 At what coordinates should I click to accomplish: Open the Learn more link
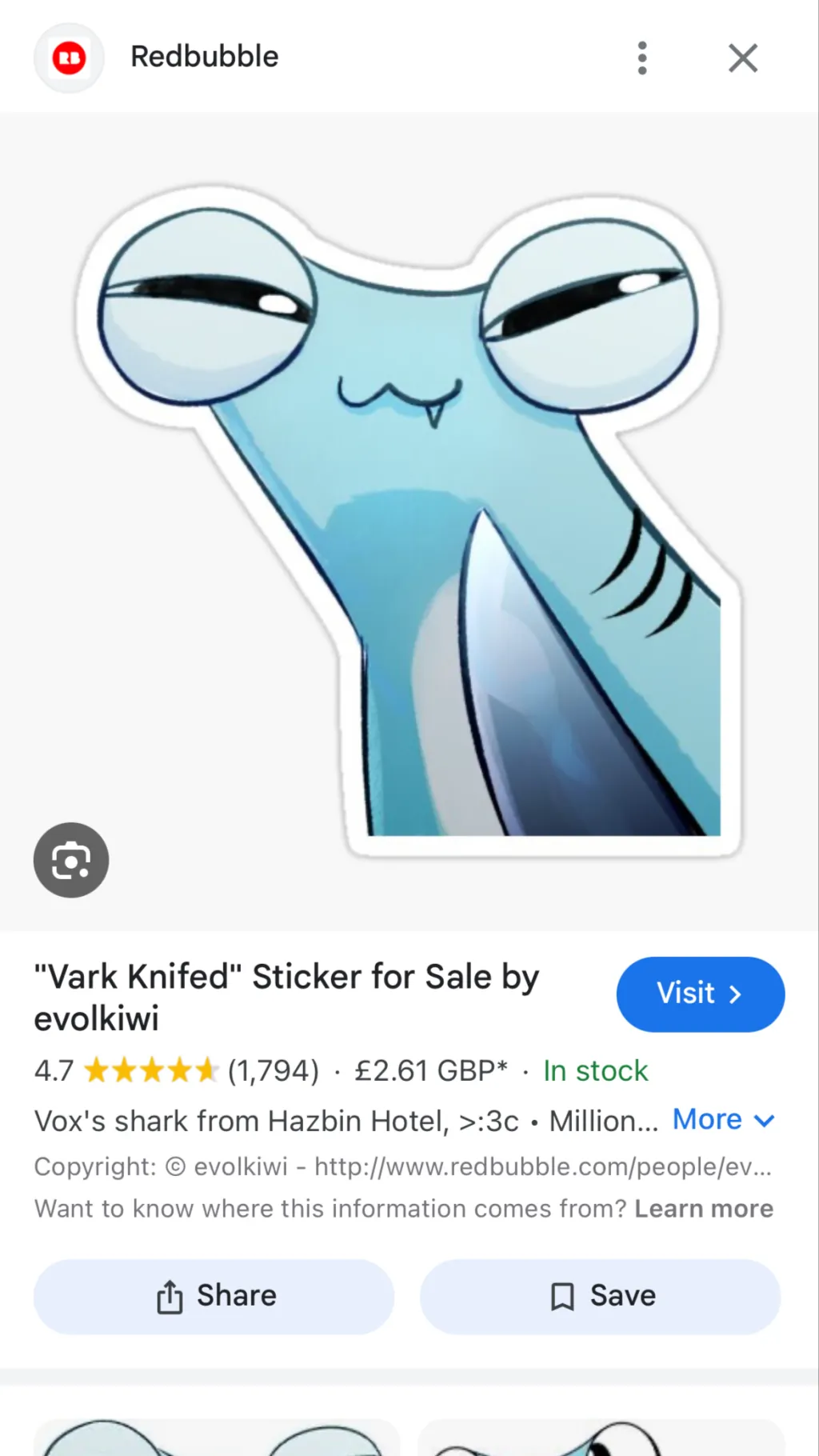[x=703, y=1208]
